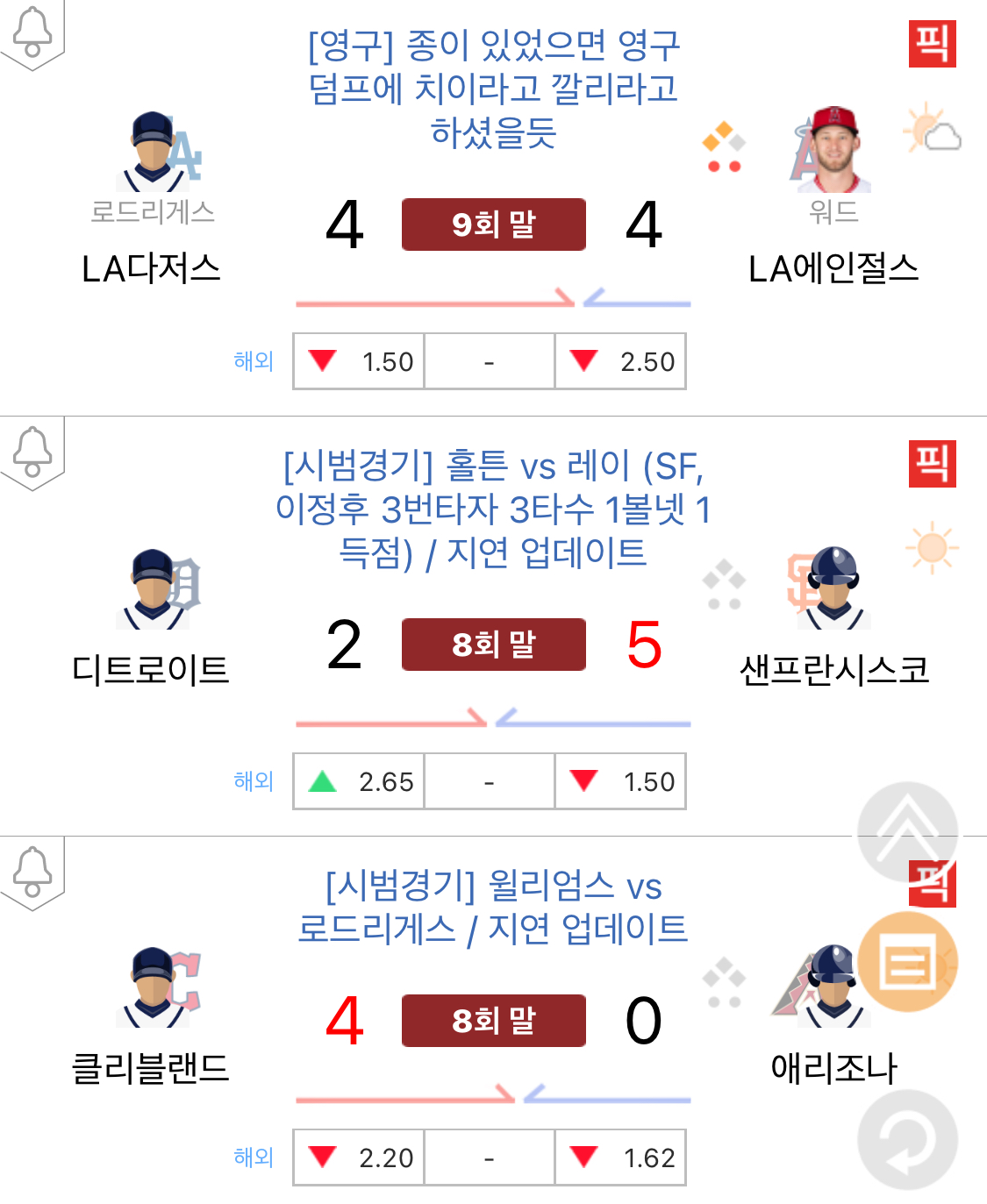
Task: Open 픽 badge for 디트로이트 vs 샌프란시스코
Action: 932,463
